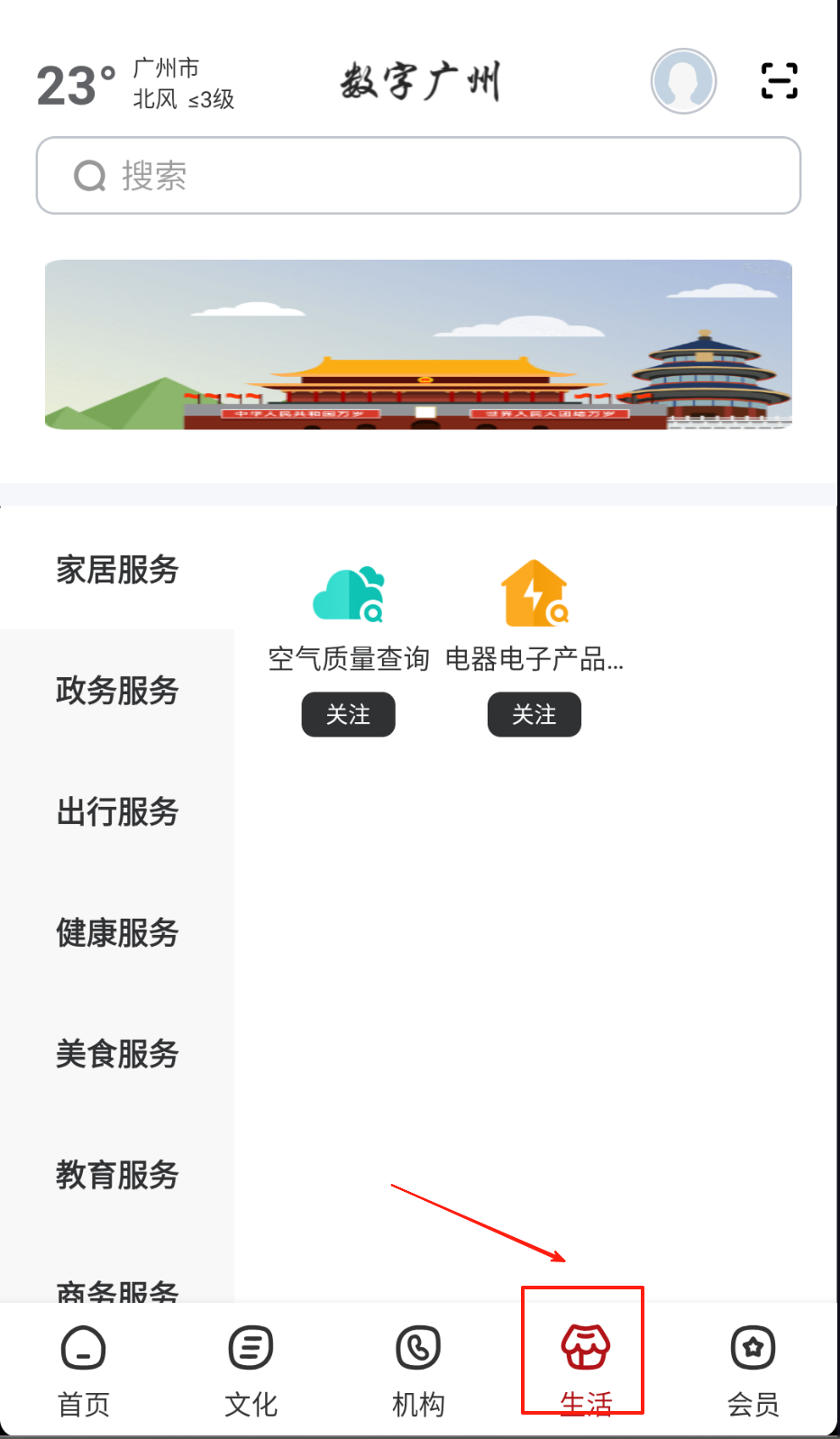Open 空气质量查询 service
This screenshot has height=1439, width=840.
tap(349, 618)
